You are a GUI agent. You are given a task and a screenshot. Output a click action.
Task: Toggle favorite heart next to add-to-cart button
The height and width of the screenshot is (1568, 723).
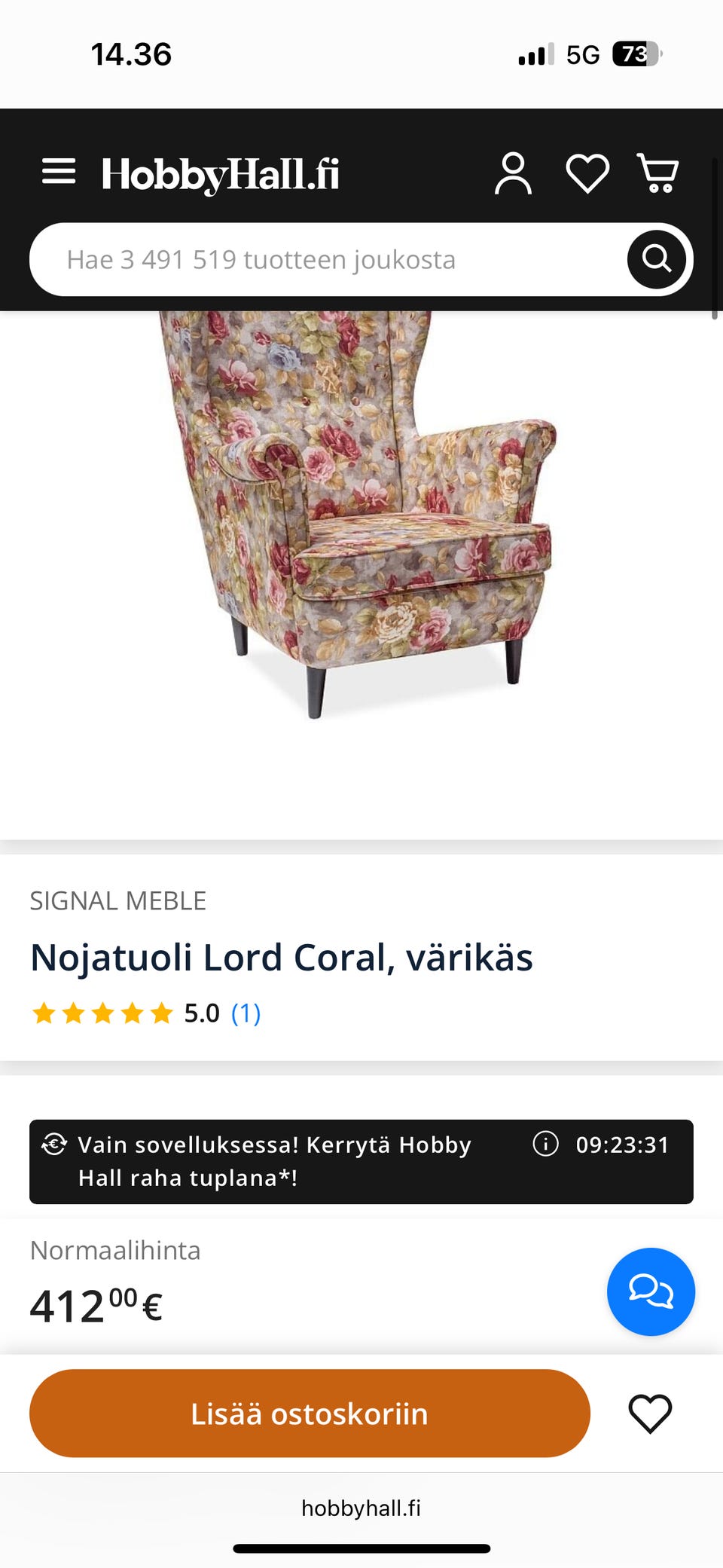pos(651,1414)
